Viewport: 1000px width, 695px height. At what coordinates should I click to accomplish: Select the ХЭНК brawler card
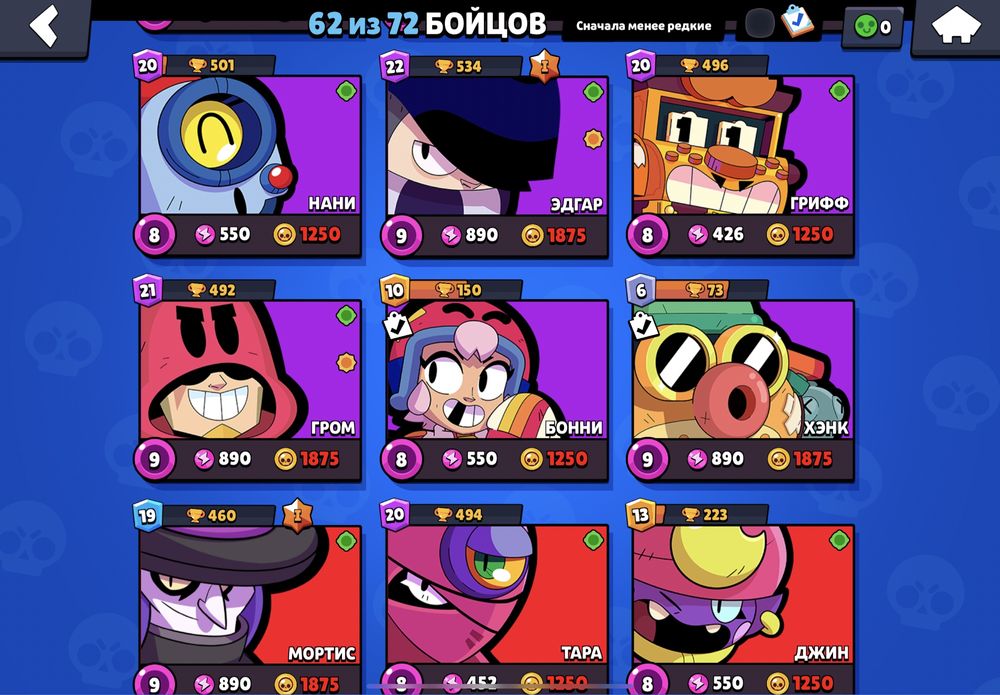click(x=743, y=372)
